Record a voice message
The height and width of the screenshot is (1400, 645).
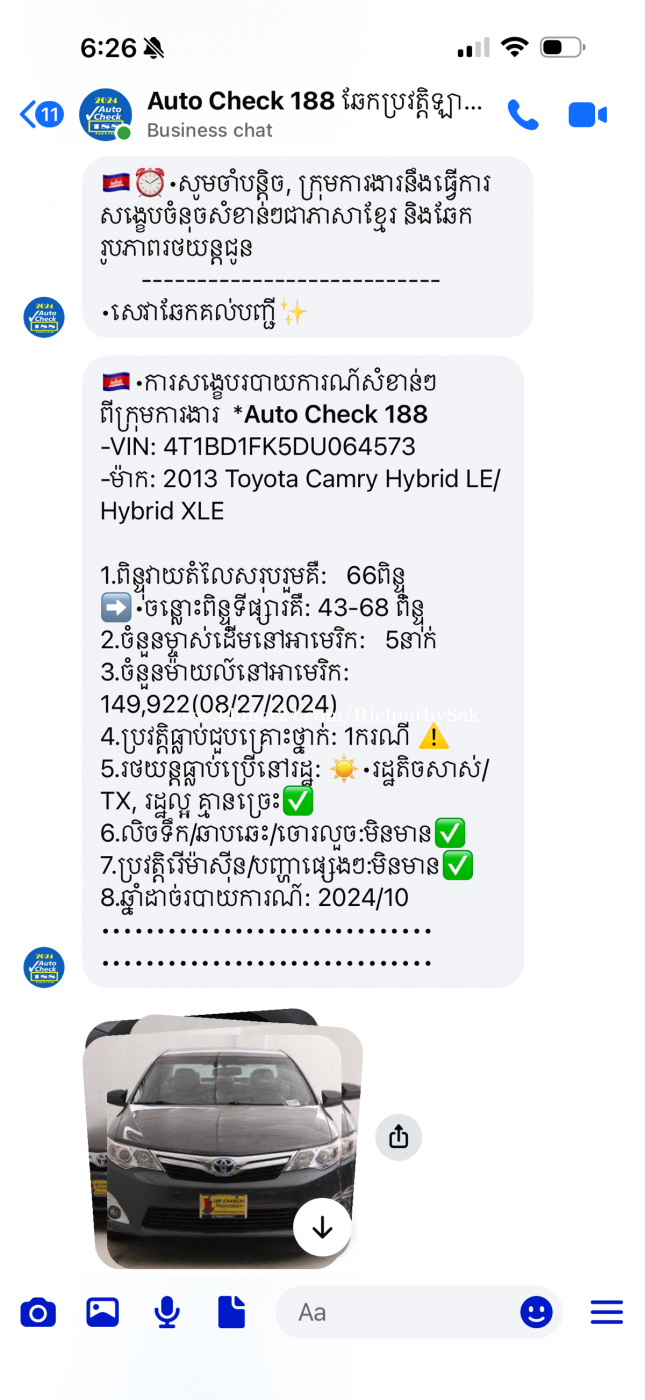point(167,1312)
